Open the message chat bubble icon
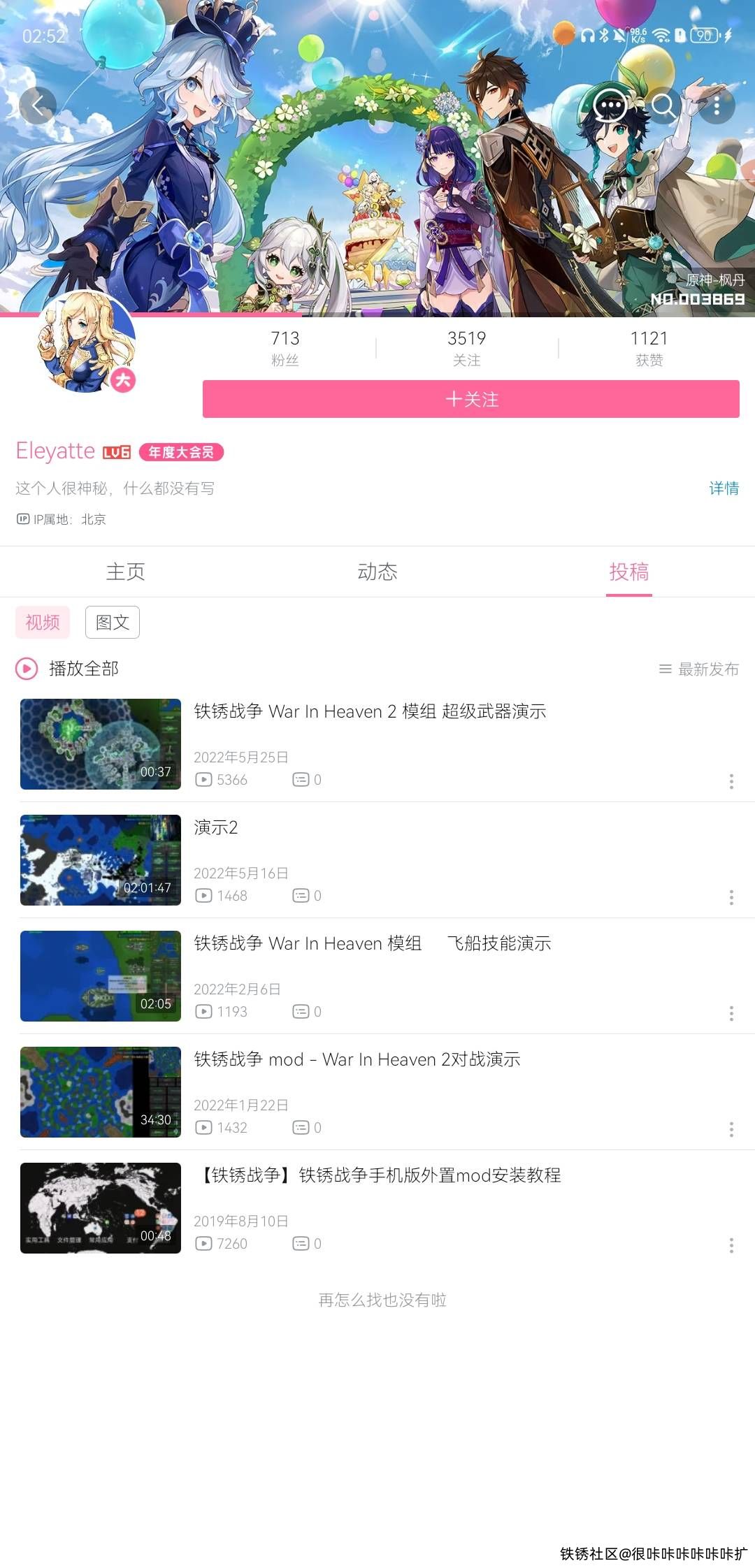Viewport: 755px width, 1568px height. pos(610,106)
